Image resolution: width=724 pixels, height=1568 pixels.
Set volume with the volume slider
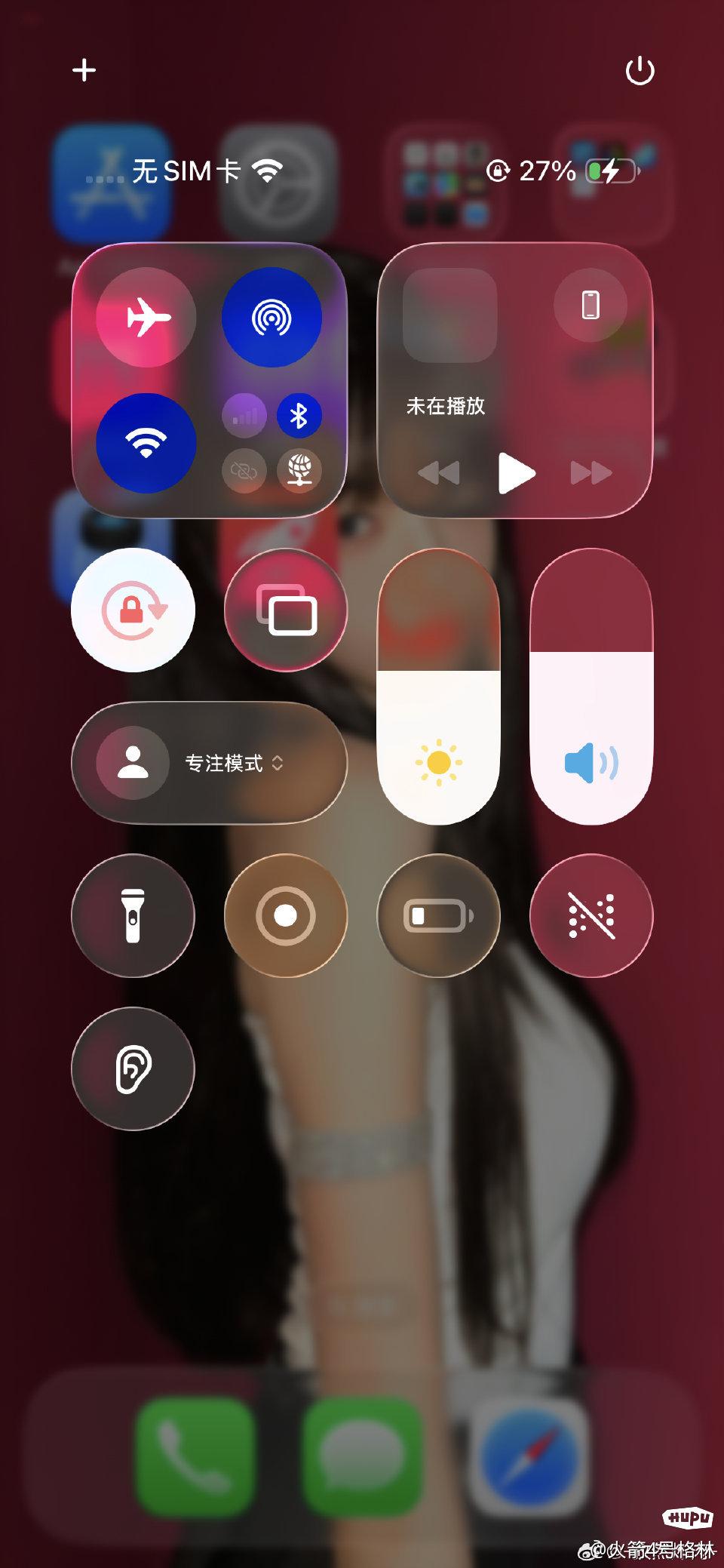[x=591, y=687]
